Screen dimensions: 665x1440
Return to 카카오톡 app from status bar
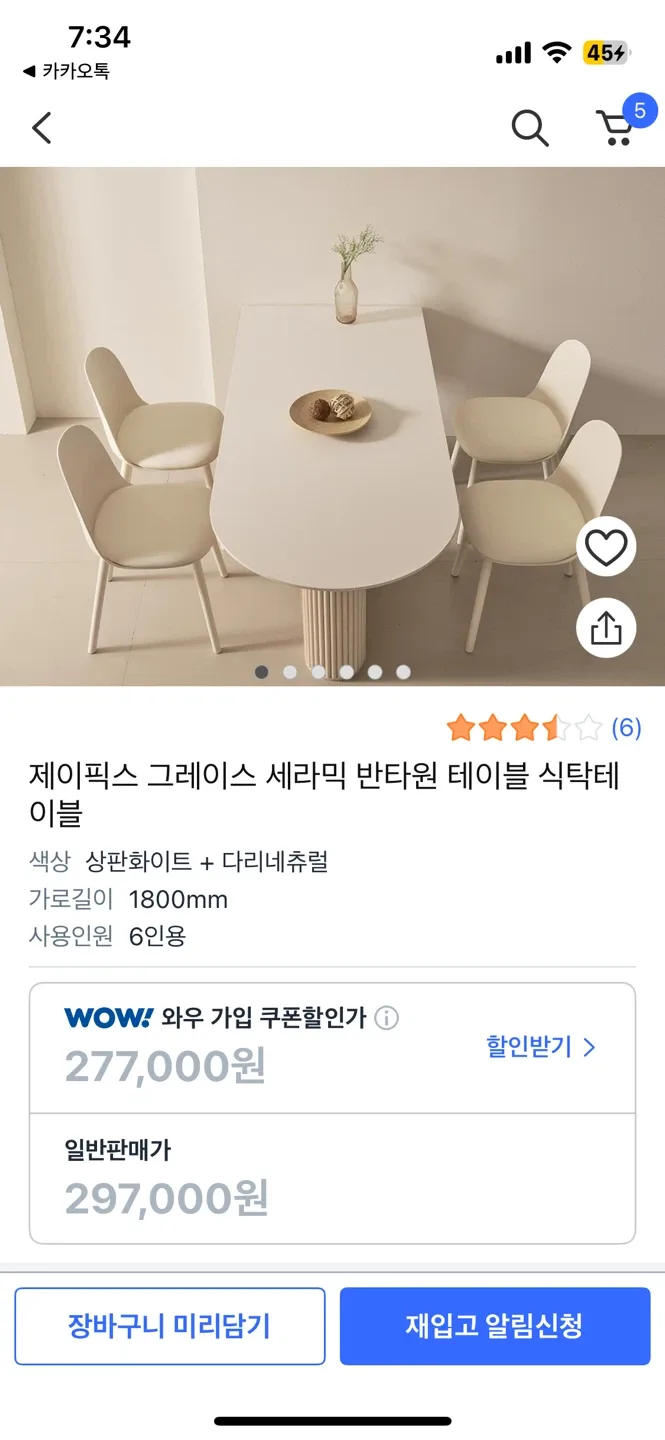point(66,71)
